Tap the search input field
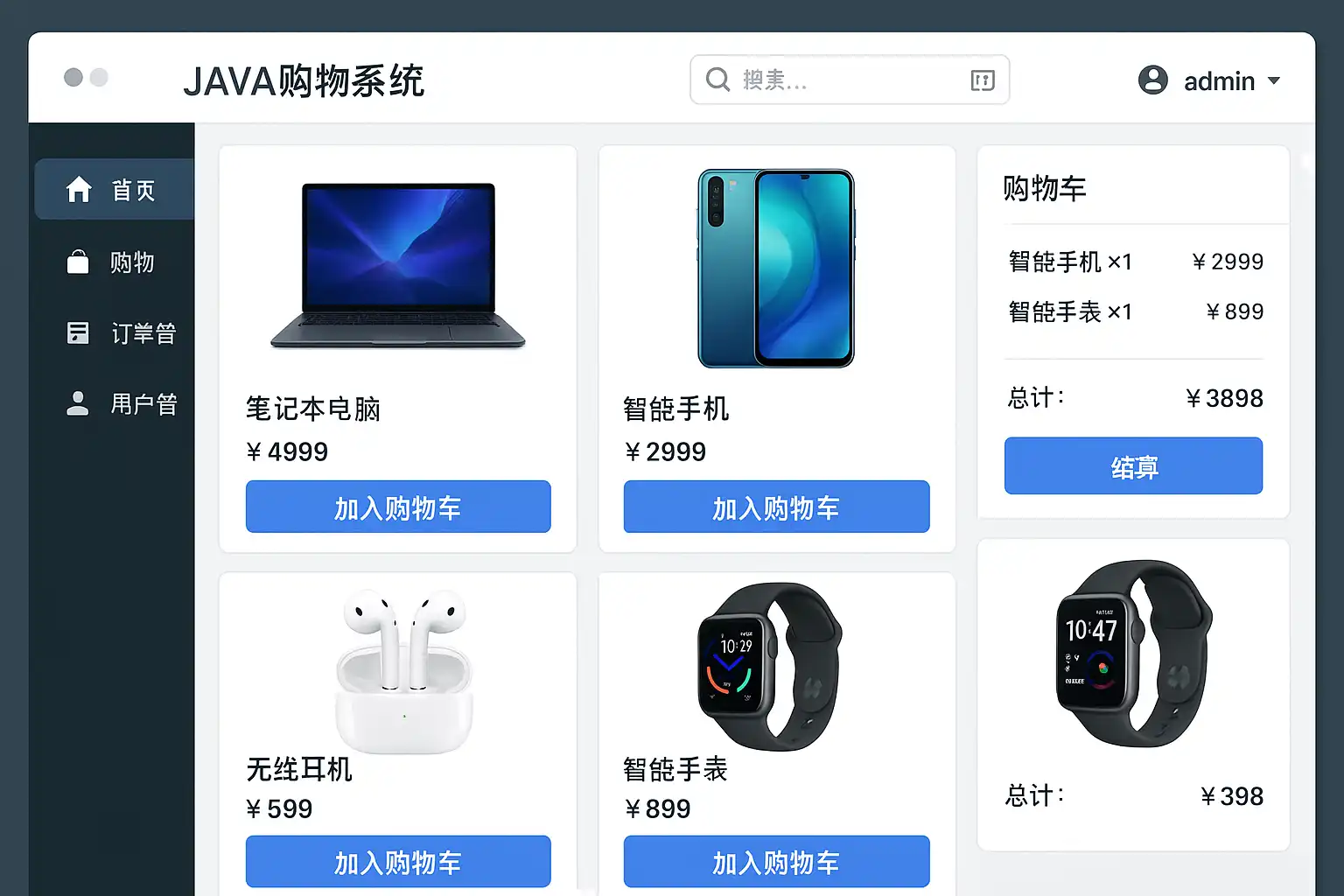1344x896 pixels. 840,80
